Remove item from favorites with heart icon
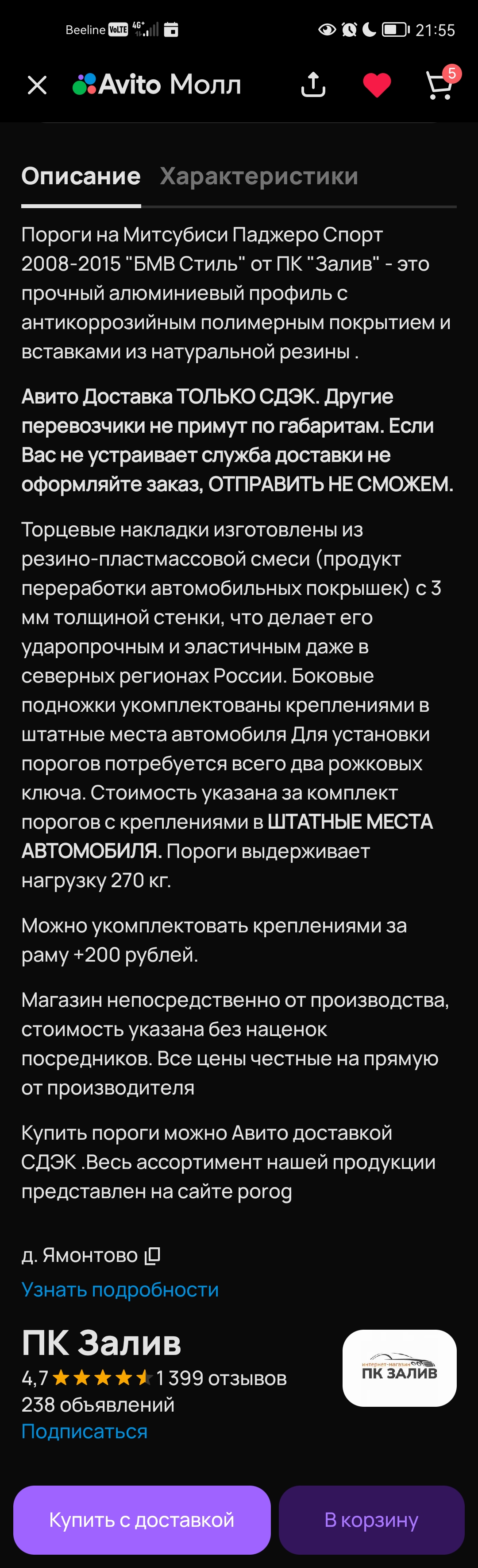Viewport: 478px width, 1568px height. [x=377, y=85]
